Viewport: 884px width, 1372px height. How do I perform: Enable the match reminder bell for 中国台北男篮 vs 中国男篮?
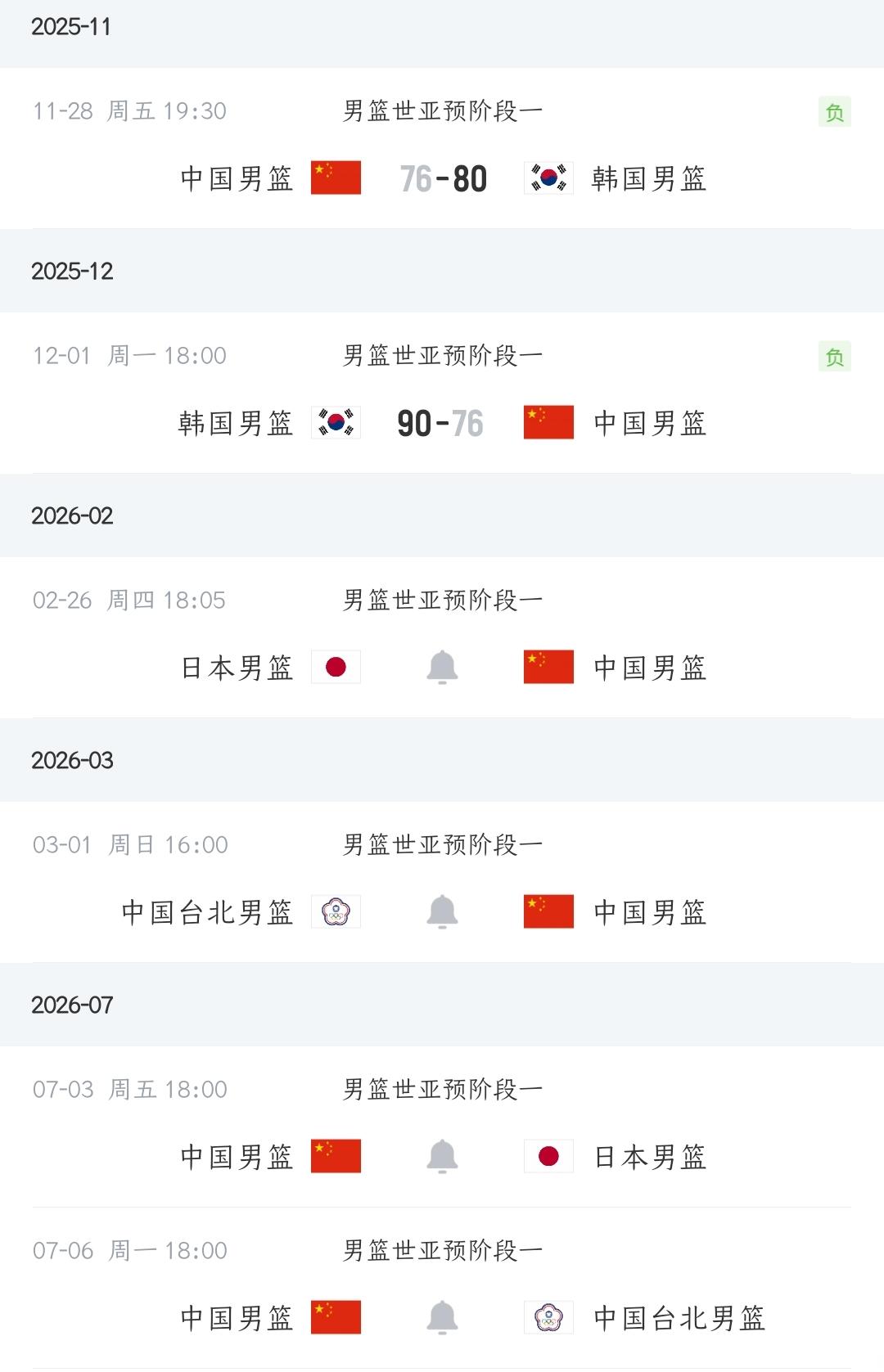[442, 909]
